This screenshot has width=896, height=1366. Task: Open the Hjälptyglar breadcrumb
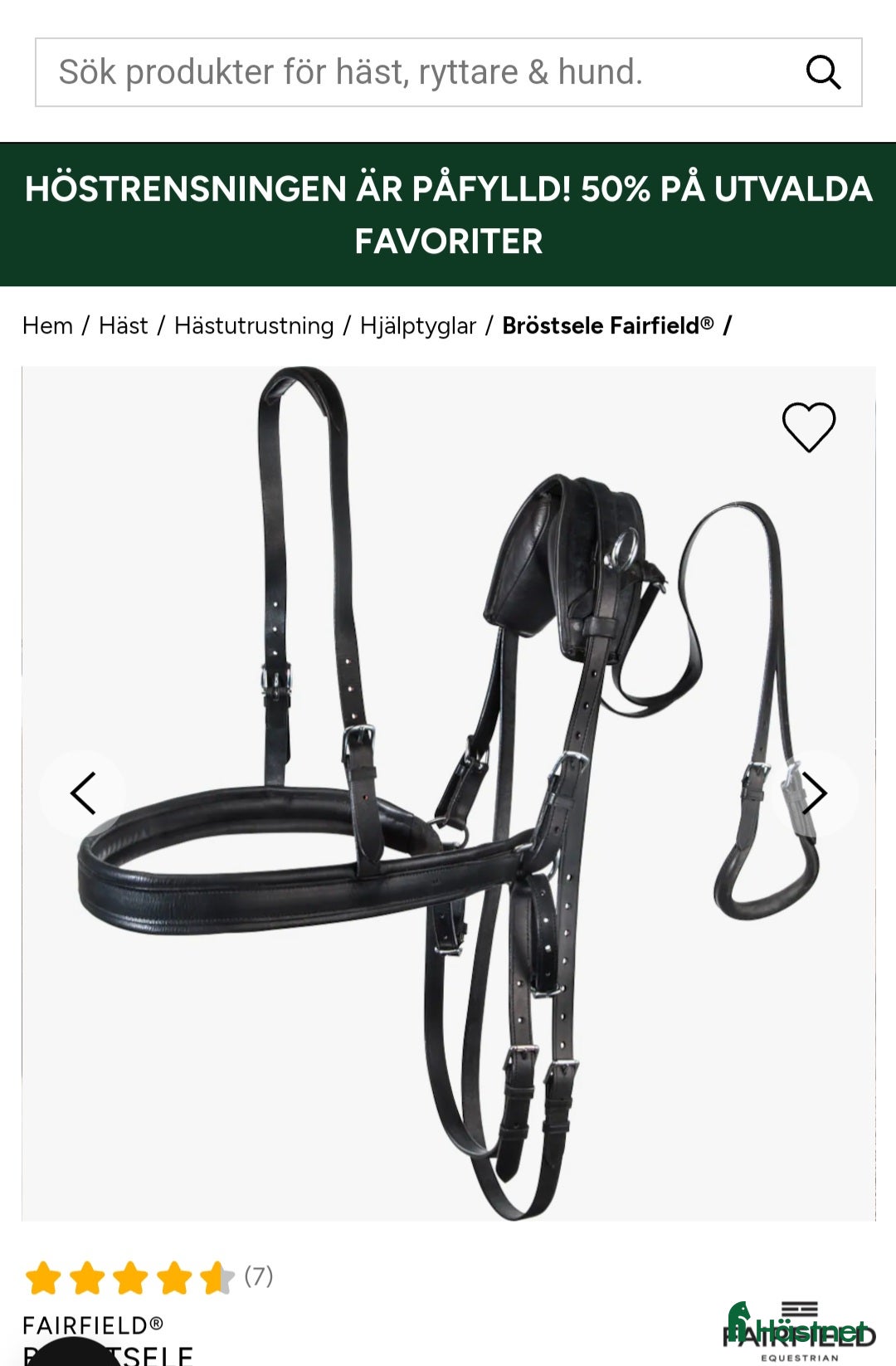[418, 325]
